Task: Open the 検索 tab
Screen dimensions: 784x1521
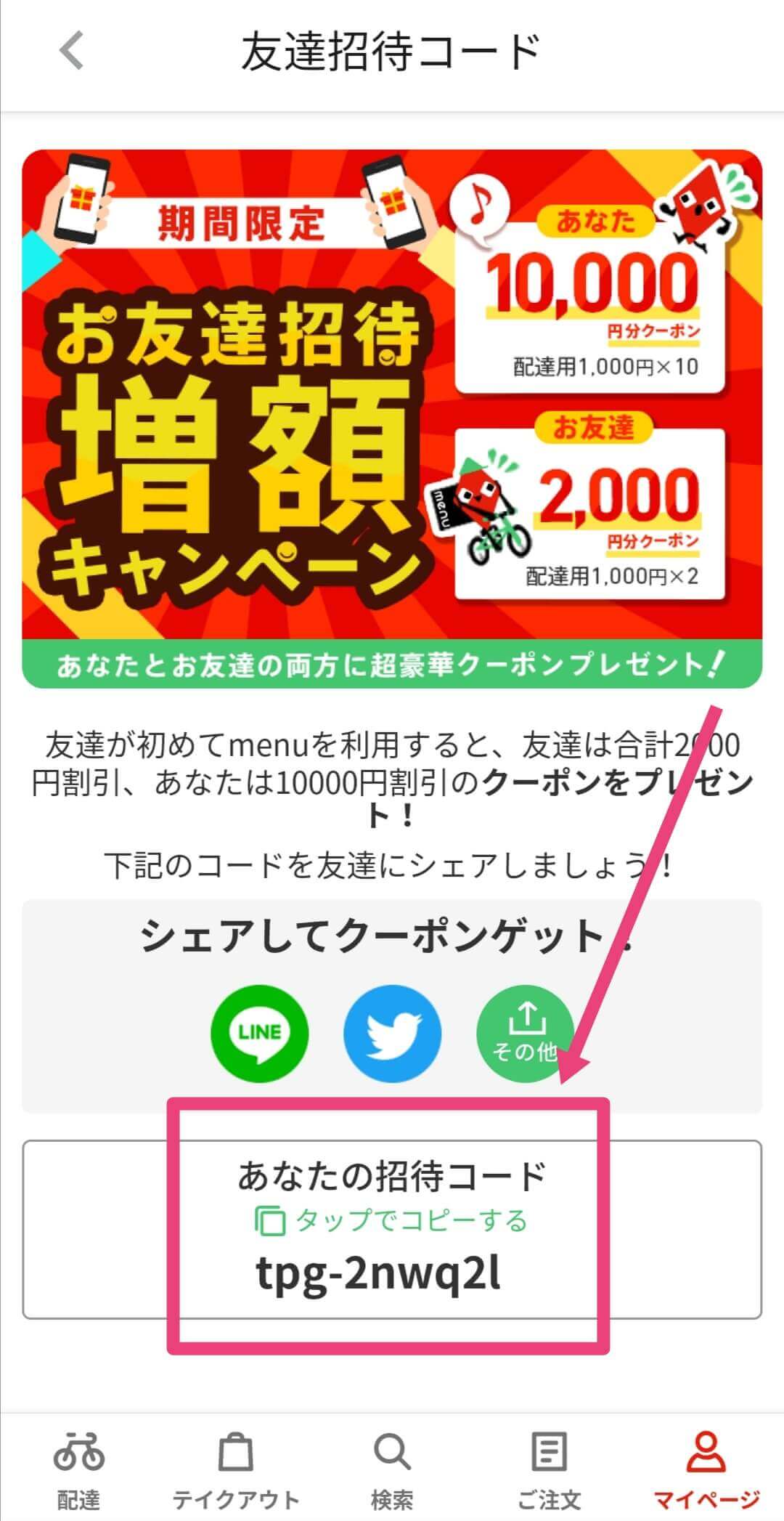Action: tap(392, 1469)
